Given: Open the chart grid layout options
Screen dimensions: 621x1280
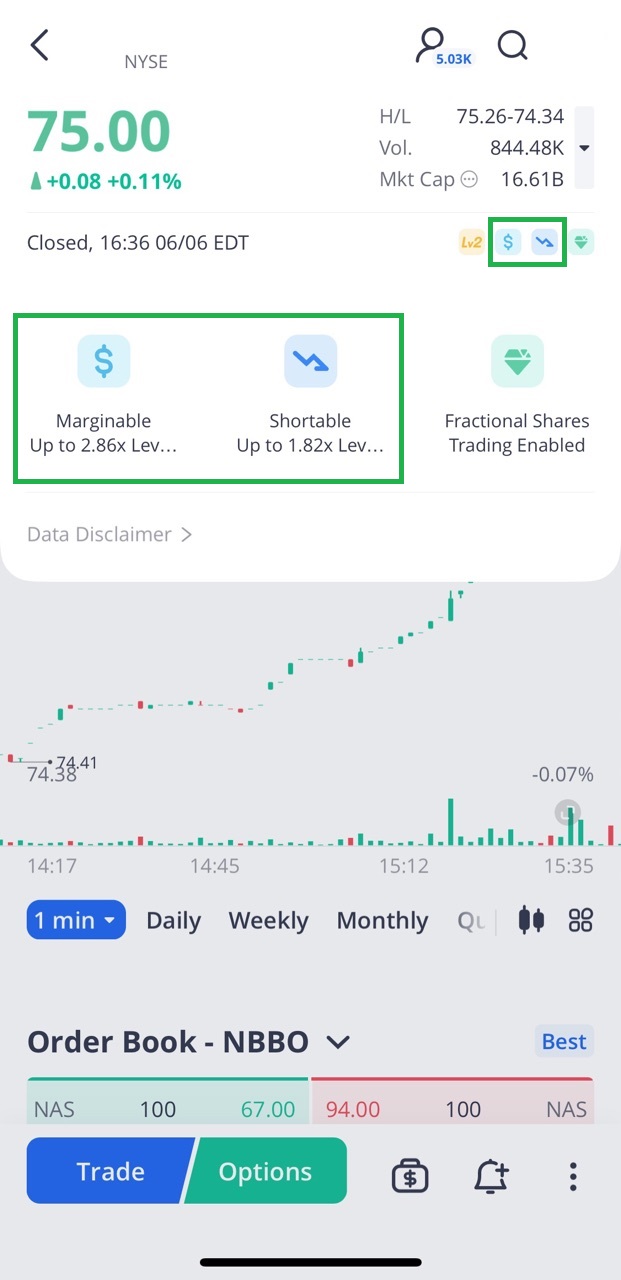Looking at the screenshot, I should (x=581, y=920).
